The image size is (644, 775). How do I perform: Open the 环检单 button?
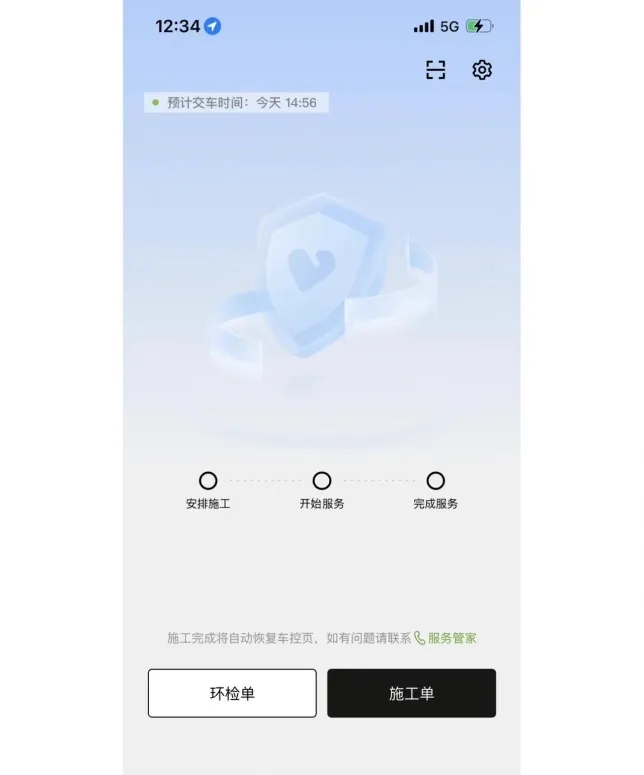[232, 693]
